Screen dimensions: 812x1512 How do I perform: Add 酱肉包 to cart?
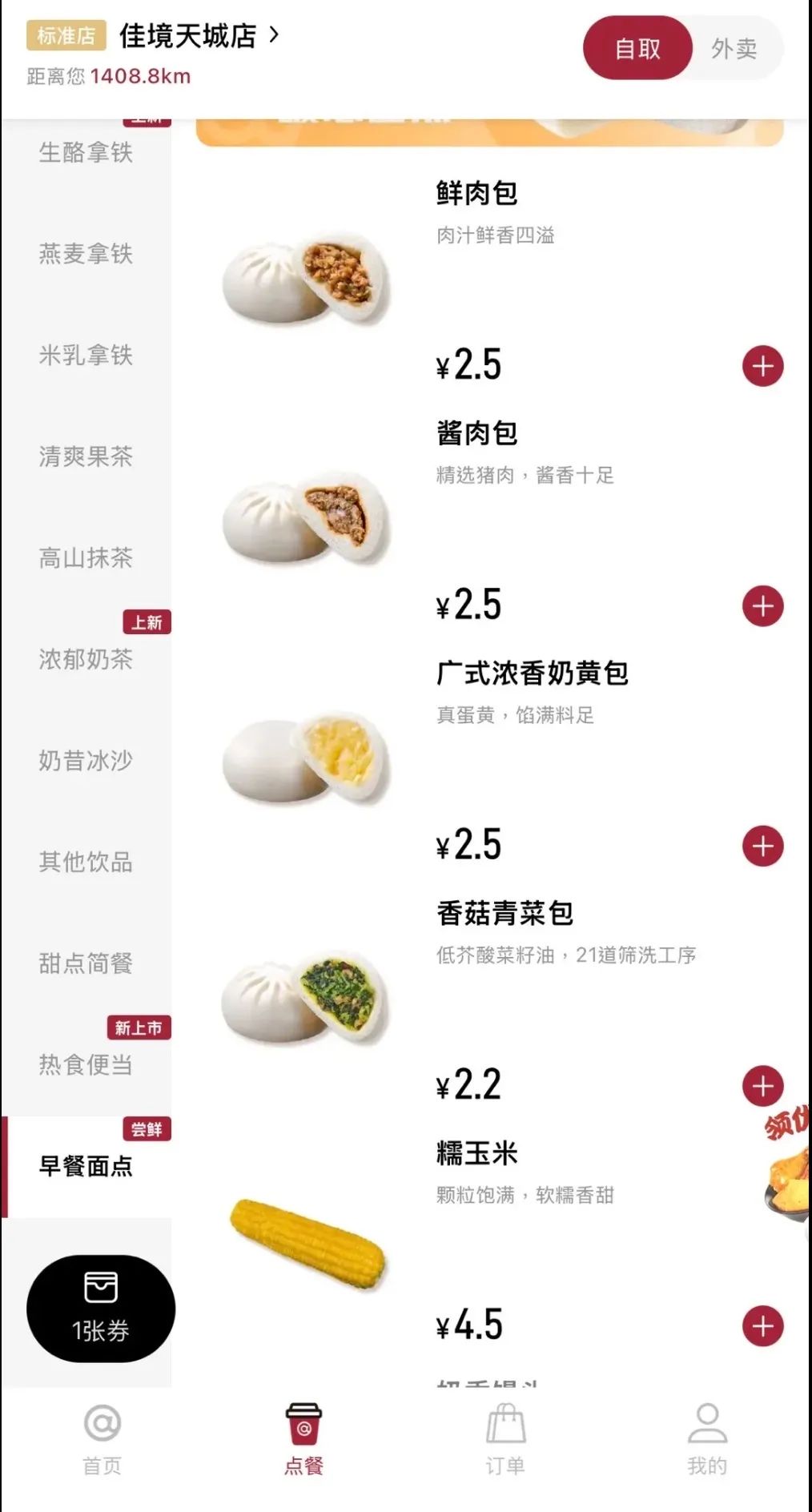[762, 606]
